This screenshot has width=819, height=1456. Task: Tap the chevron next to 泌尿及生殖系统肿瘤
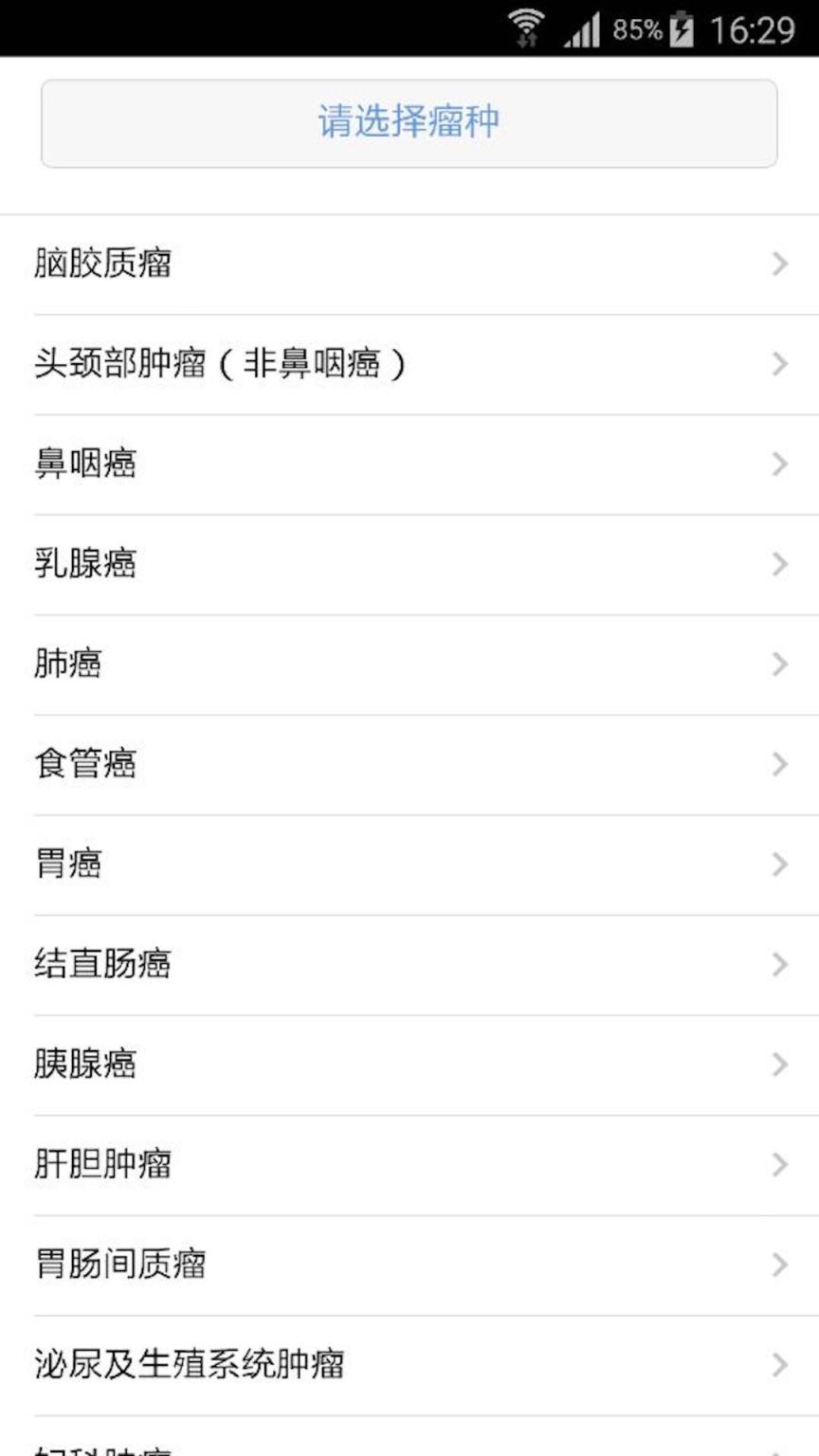779,1364
